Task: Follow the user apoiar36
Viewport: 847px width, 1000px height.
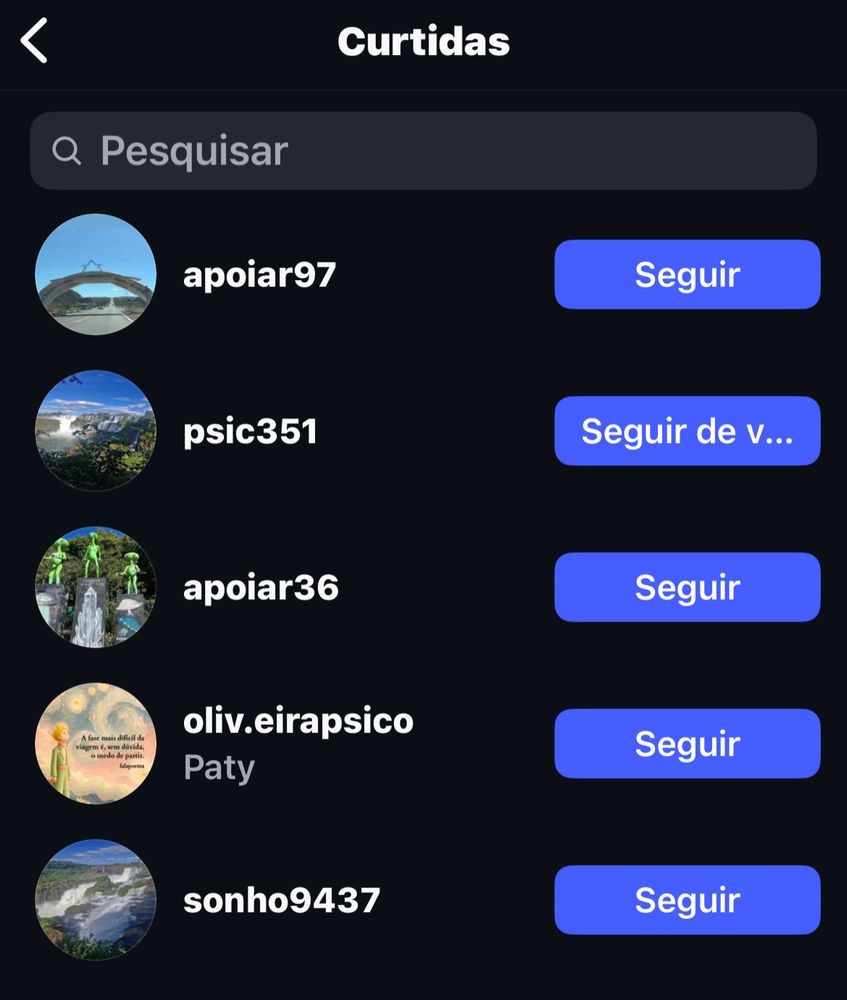Action: (x=687, y=587)
